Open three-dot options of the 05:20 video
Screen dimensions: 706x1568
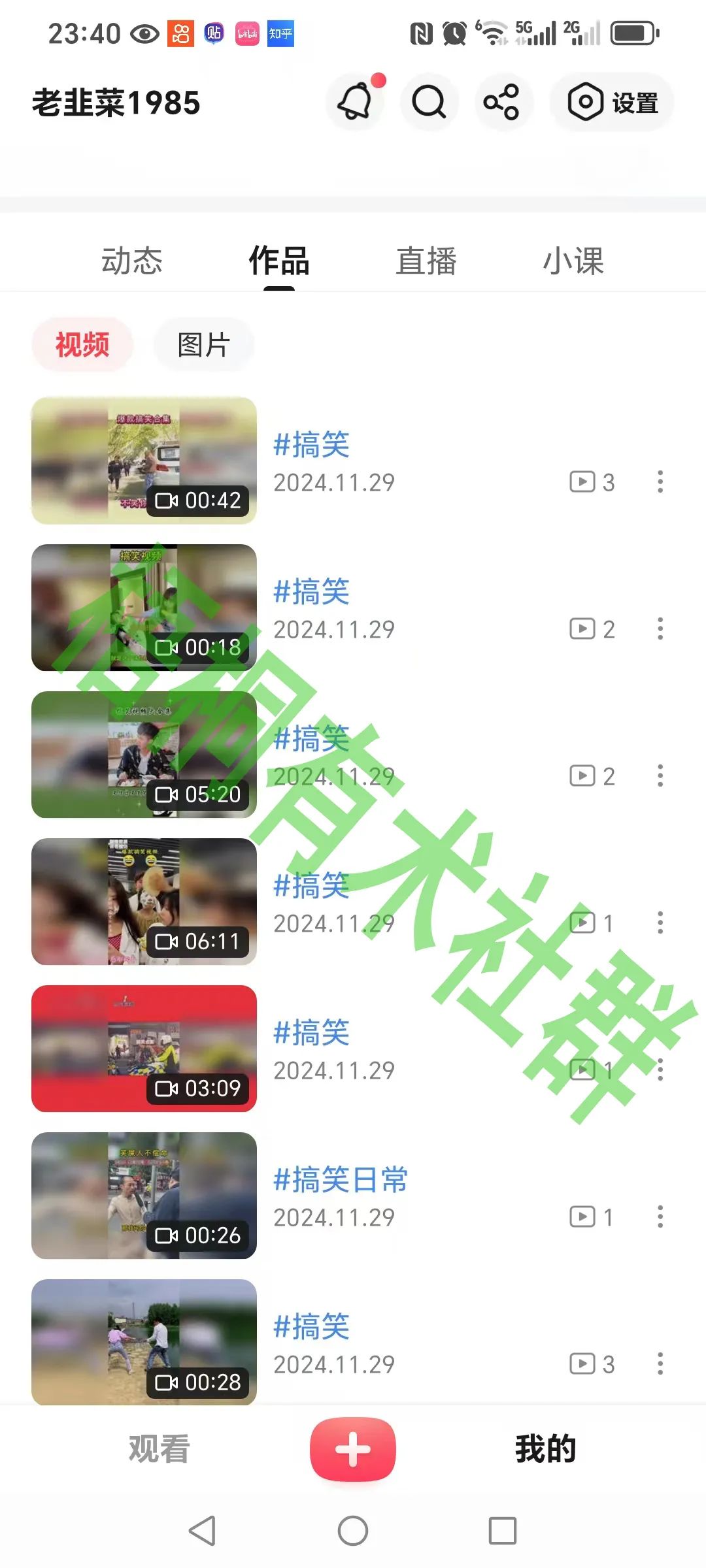[x=662, y=776]
